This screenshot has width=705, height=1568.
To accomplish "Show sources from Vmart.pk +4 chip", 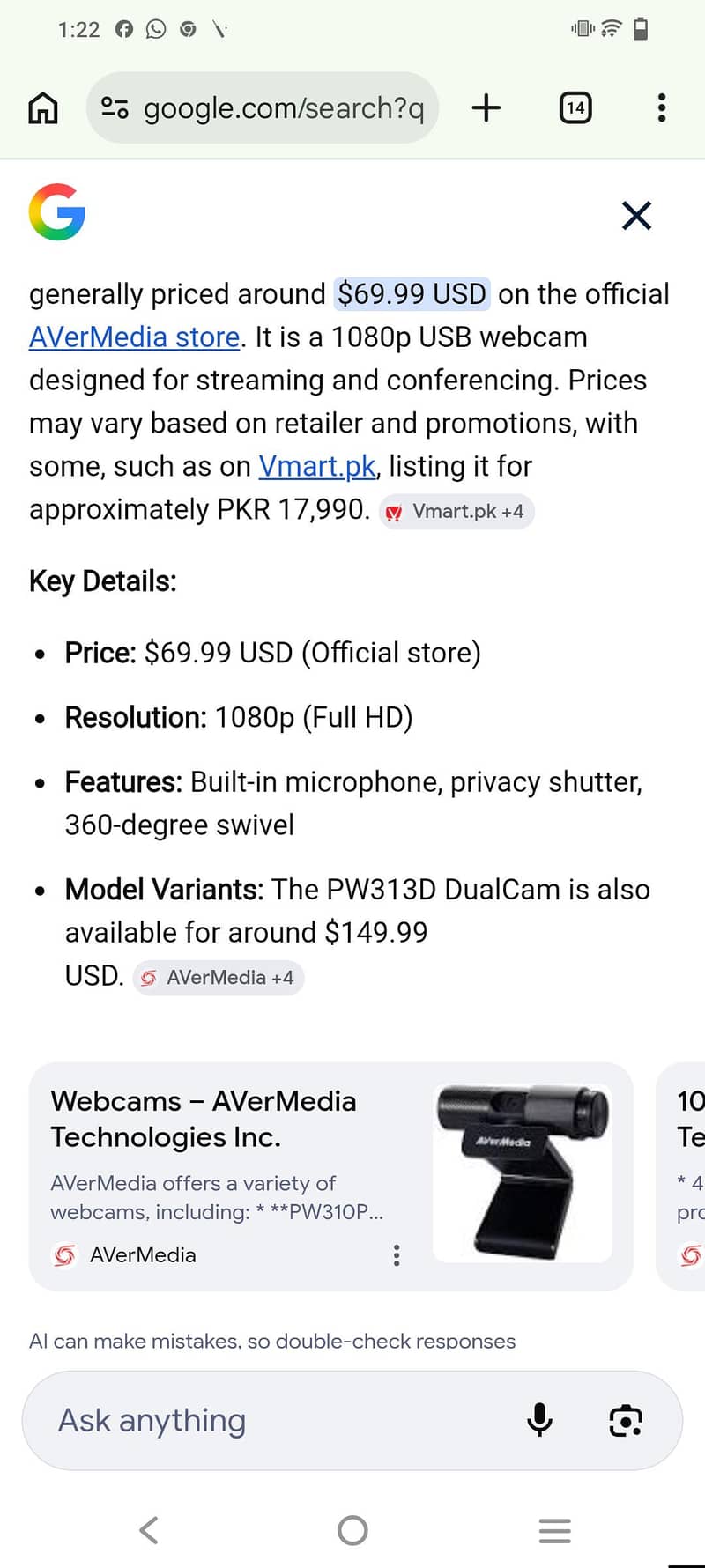I will click(456, 512).
